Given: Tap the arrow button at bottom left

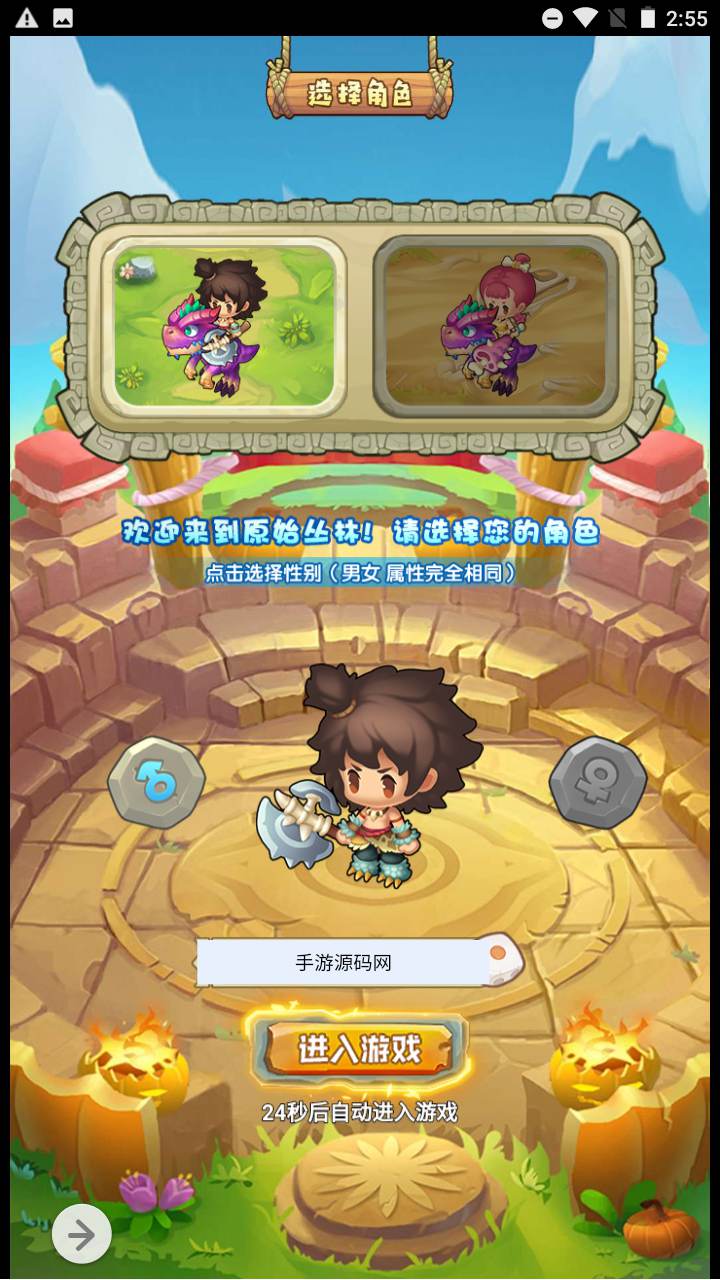Looking at the screenshot, I should [81, 1236].
